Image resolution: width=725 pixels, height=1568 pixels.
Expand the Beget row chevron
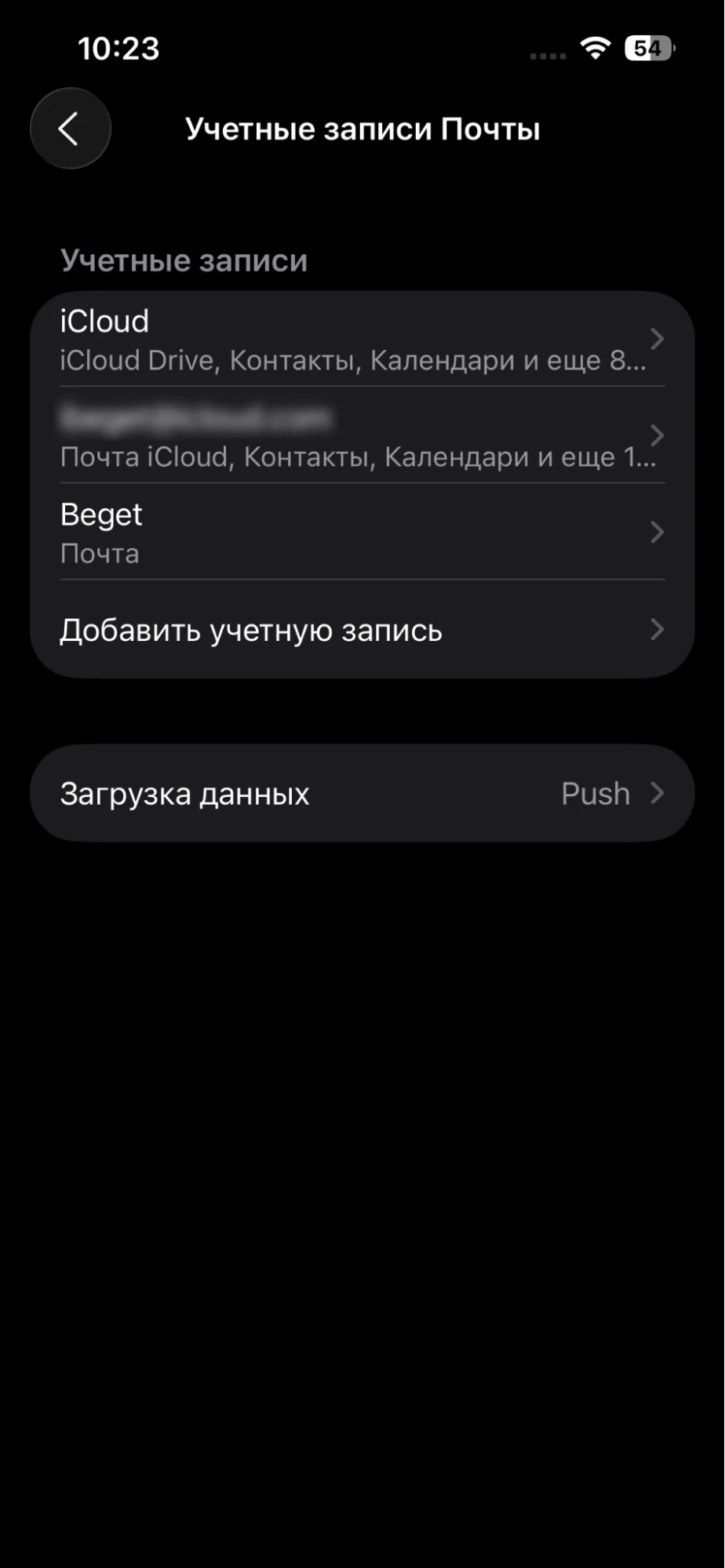pos(658,532)
